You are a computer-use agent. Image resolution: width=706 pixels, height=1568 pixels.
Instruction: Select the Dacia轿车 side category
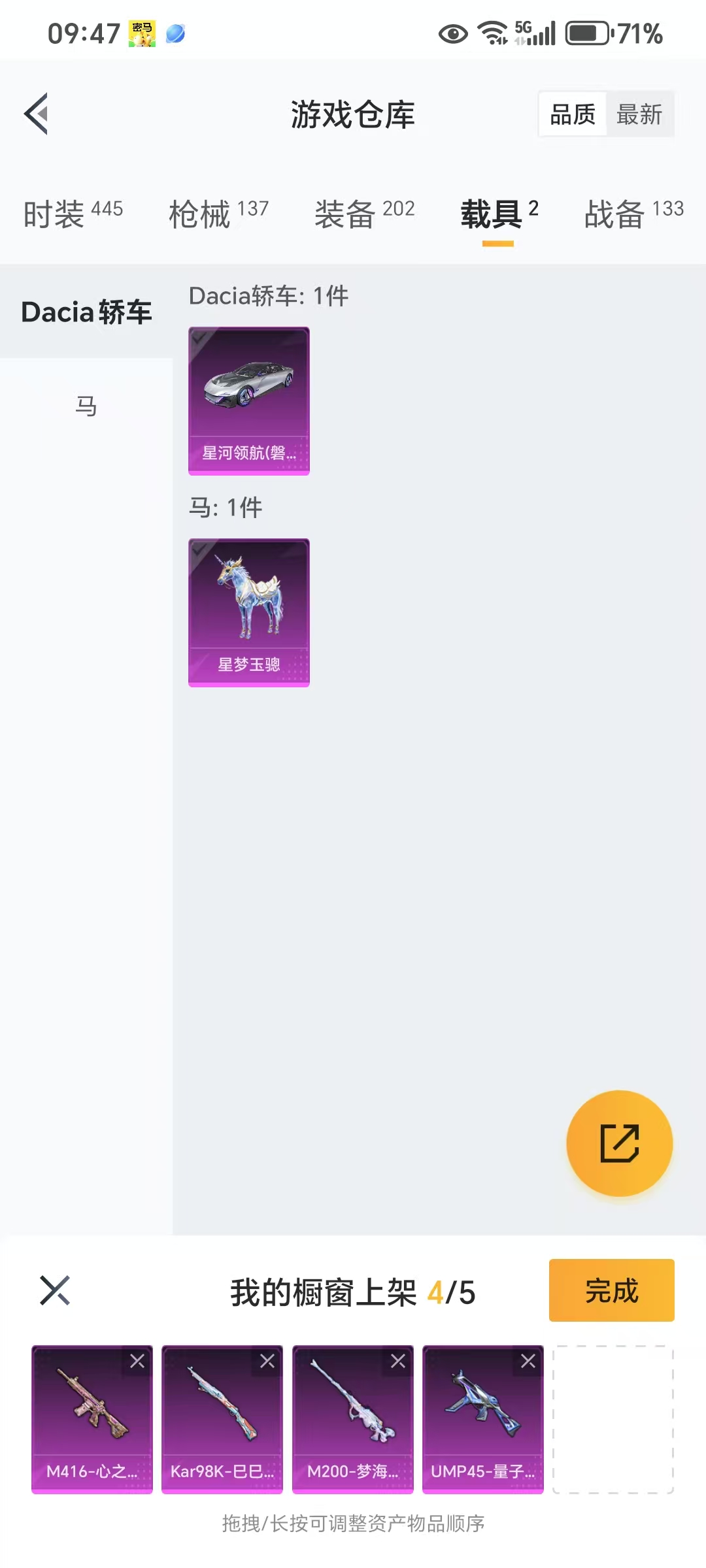pyautogui.click(x=86, y=312)
